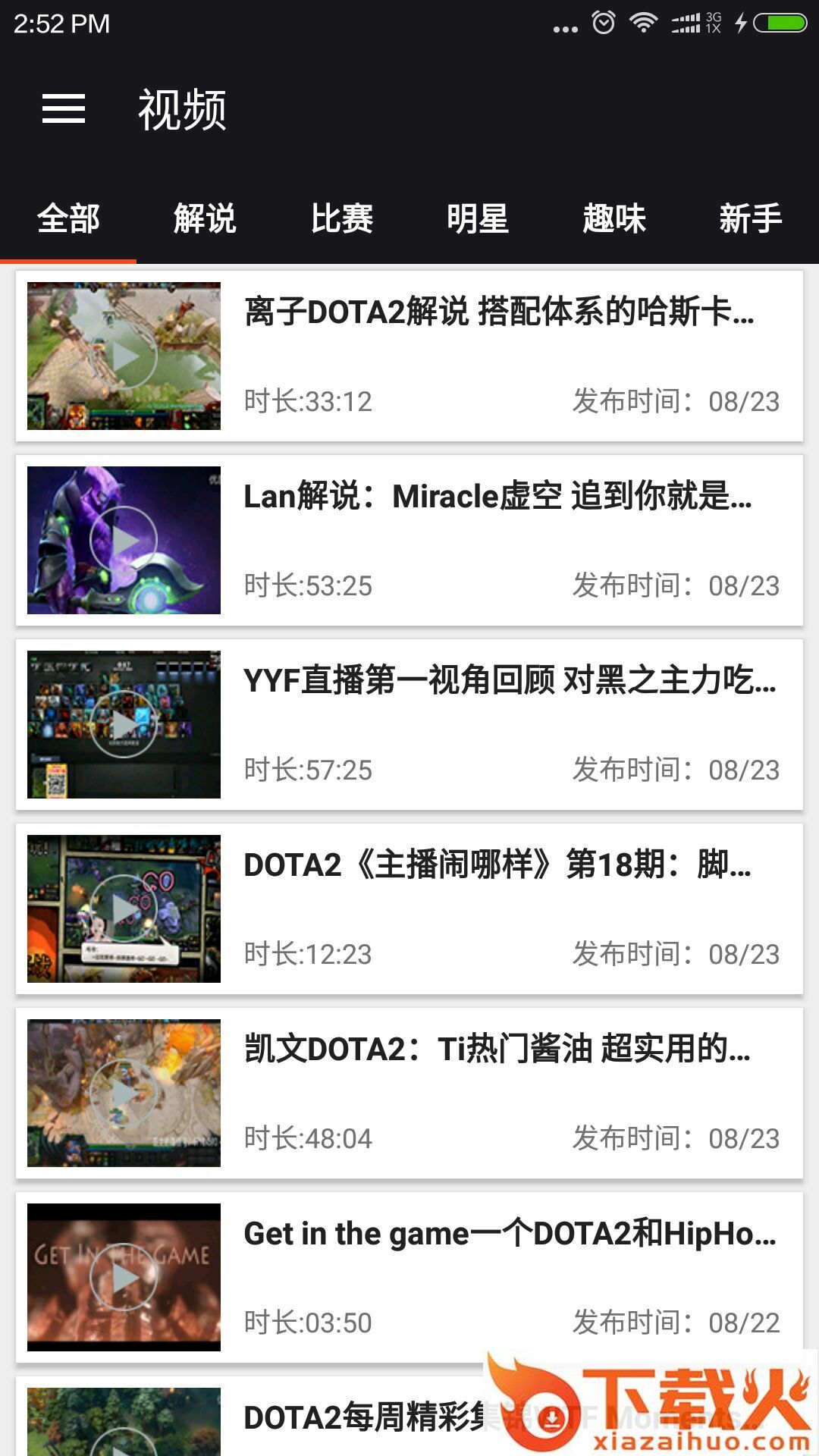Switch to the 解说 tab
Screen dimensions: 819x1456
(205, 218)
